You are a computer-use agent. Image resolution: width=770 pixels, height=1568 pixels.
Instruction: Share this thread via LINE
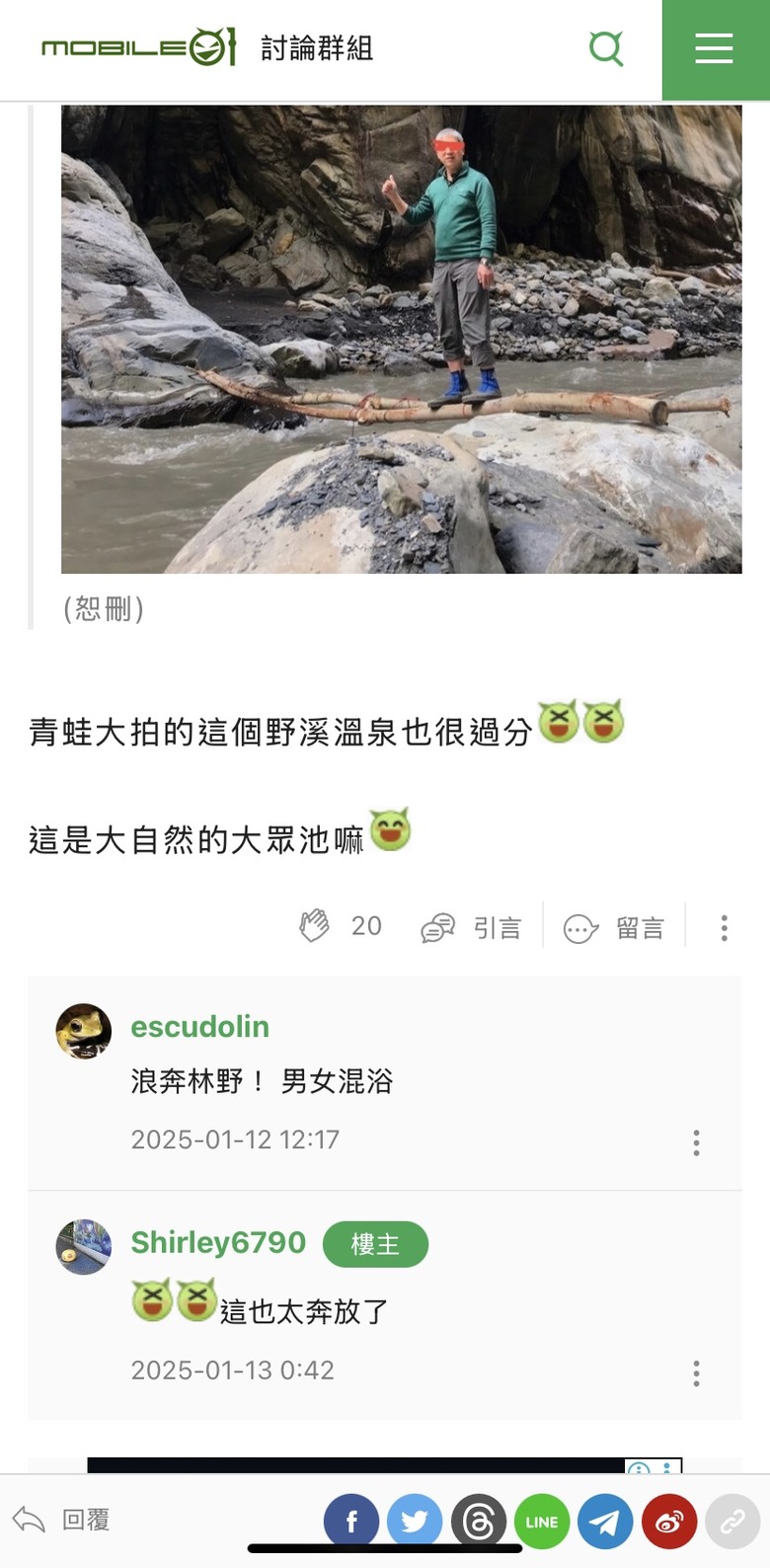(x=542, y=1522)
